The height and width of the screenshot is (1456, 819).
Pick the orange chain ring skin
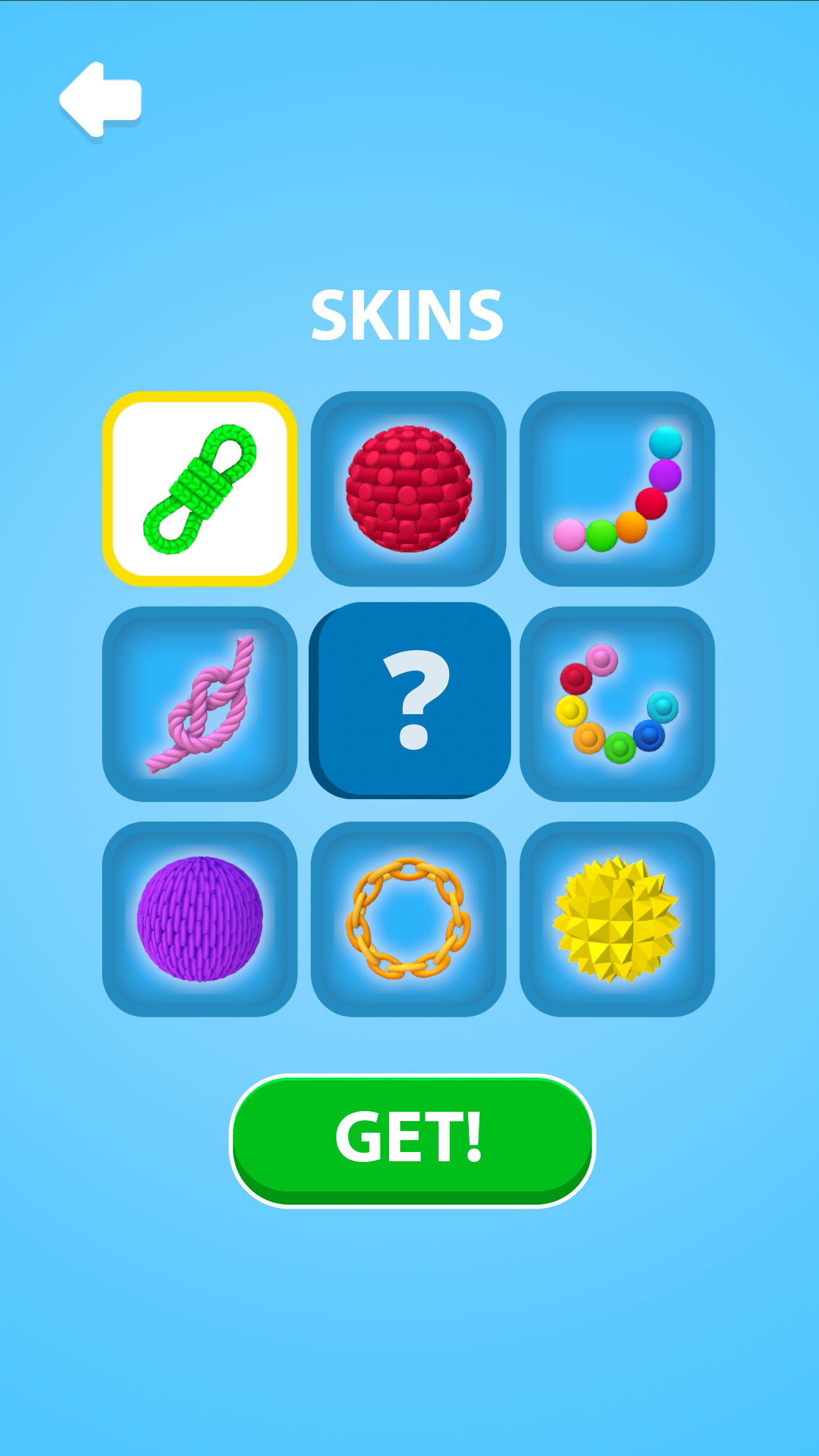coord(408,919)
